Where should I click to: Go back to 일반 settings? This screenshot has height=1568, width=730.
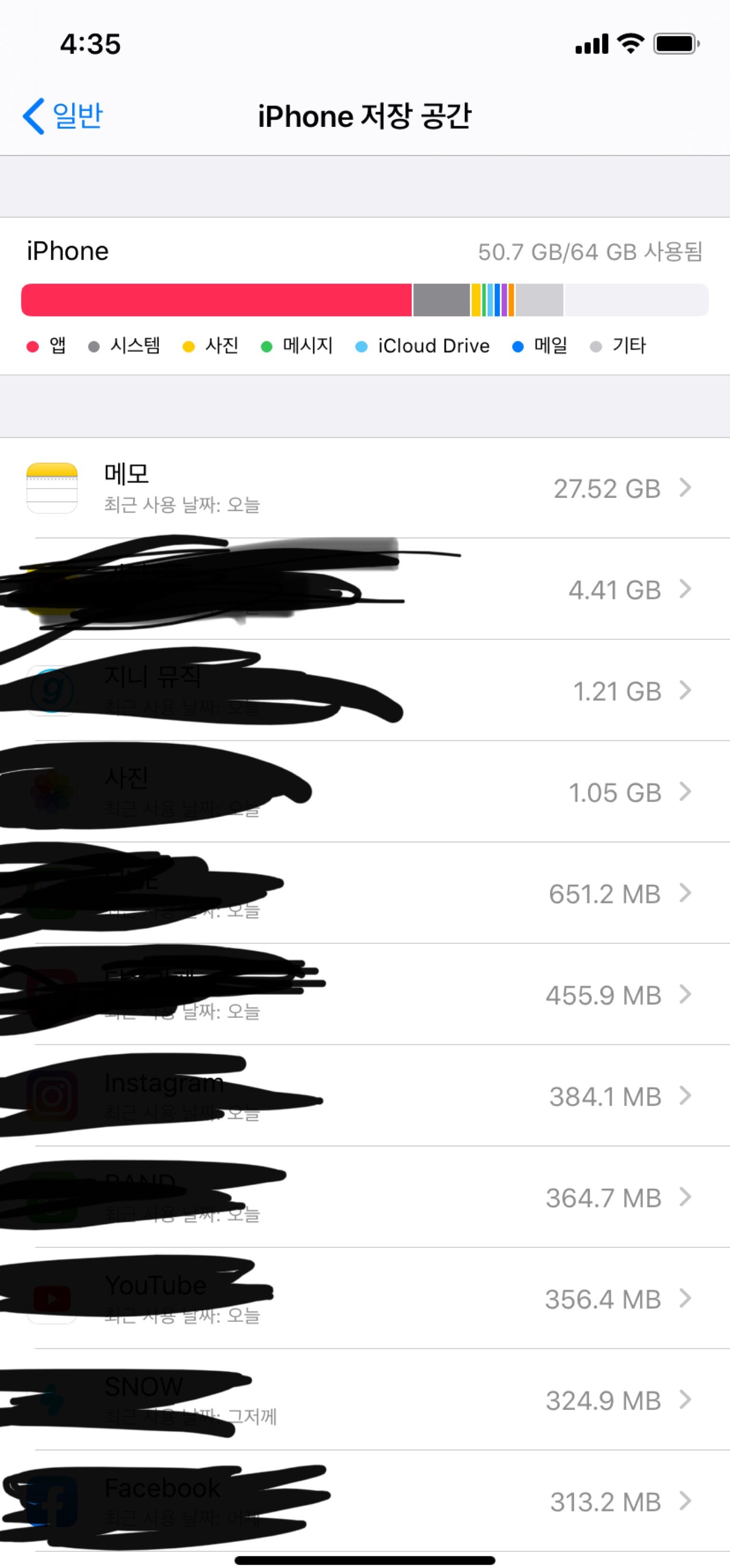pyautogui.click(x=63, y=115)
